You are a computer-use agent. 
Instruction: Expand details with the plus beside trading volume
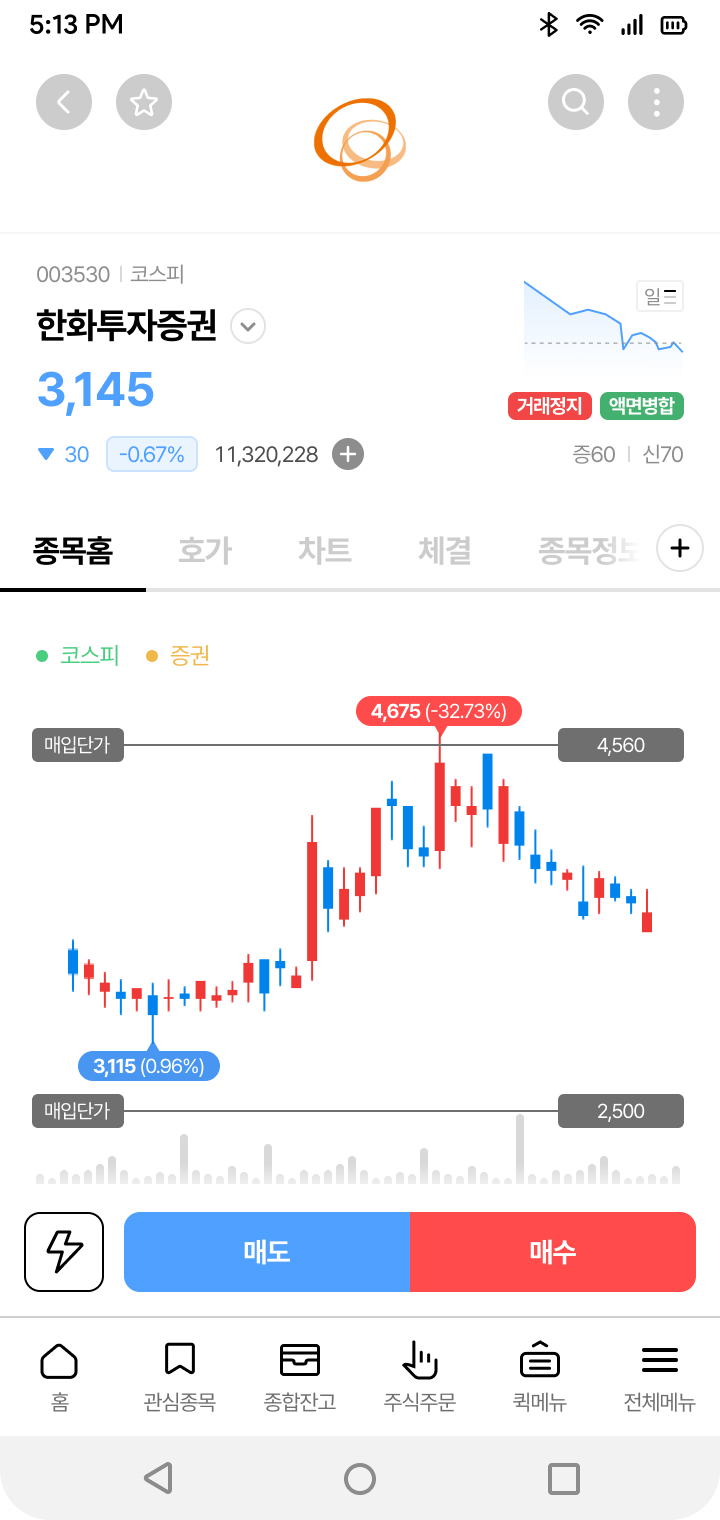[347, 454]
